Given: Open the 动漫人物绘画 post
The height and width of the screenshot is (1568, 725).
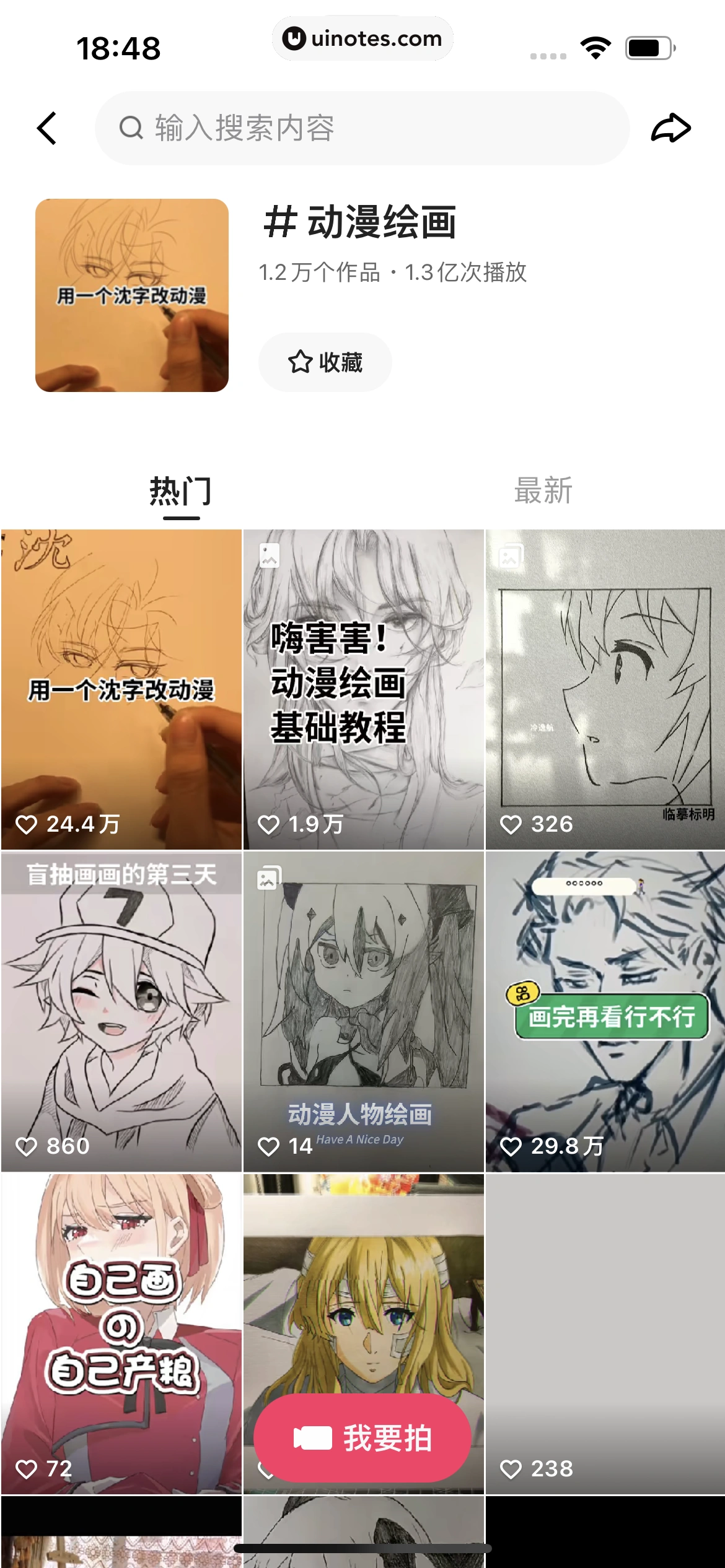Looking at the screenshot, I should [363, 1011].
